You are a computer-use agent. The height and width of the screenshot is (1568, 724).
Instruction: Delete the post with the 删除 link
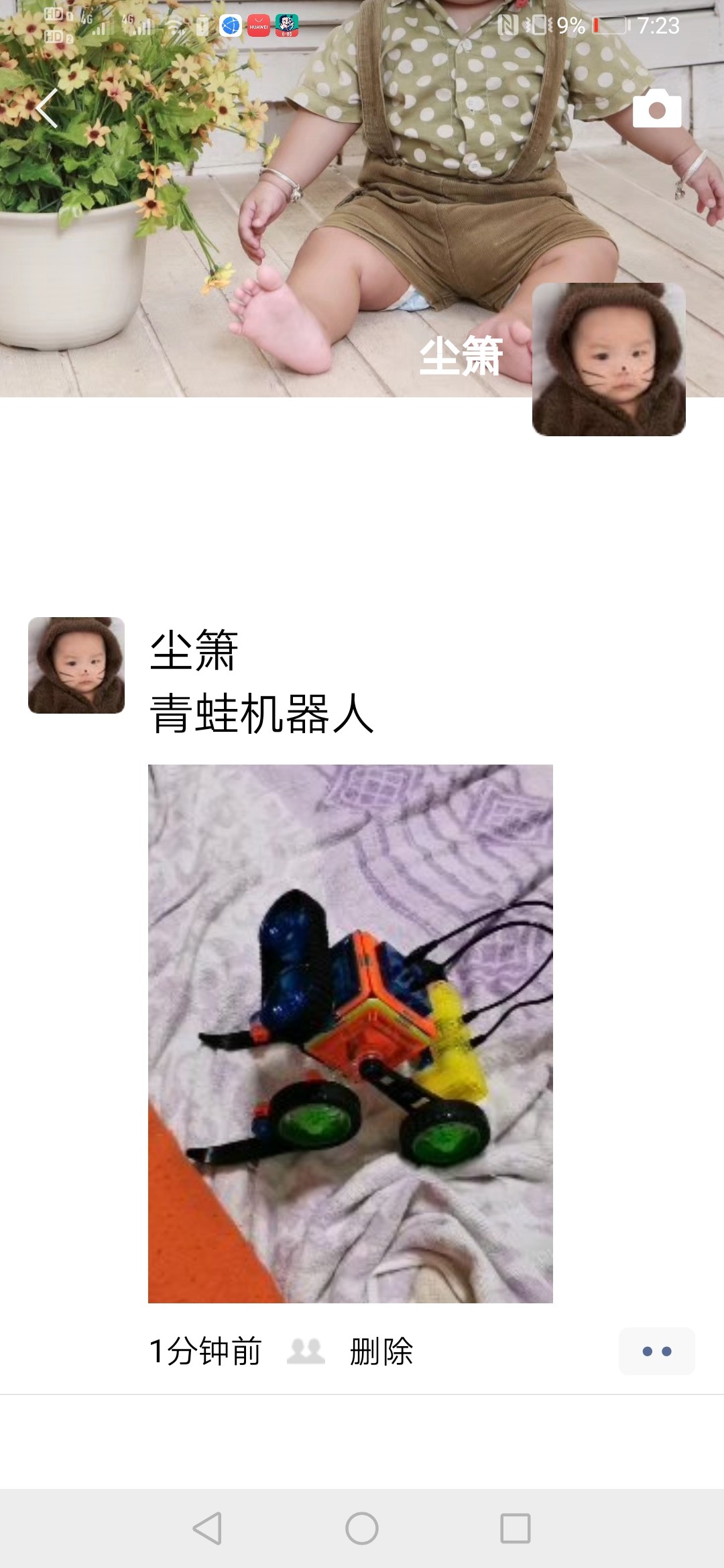point(381,1351)
